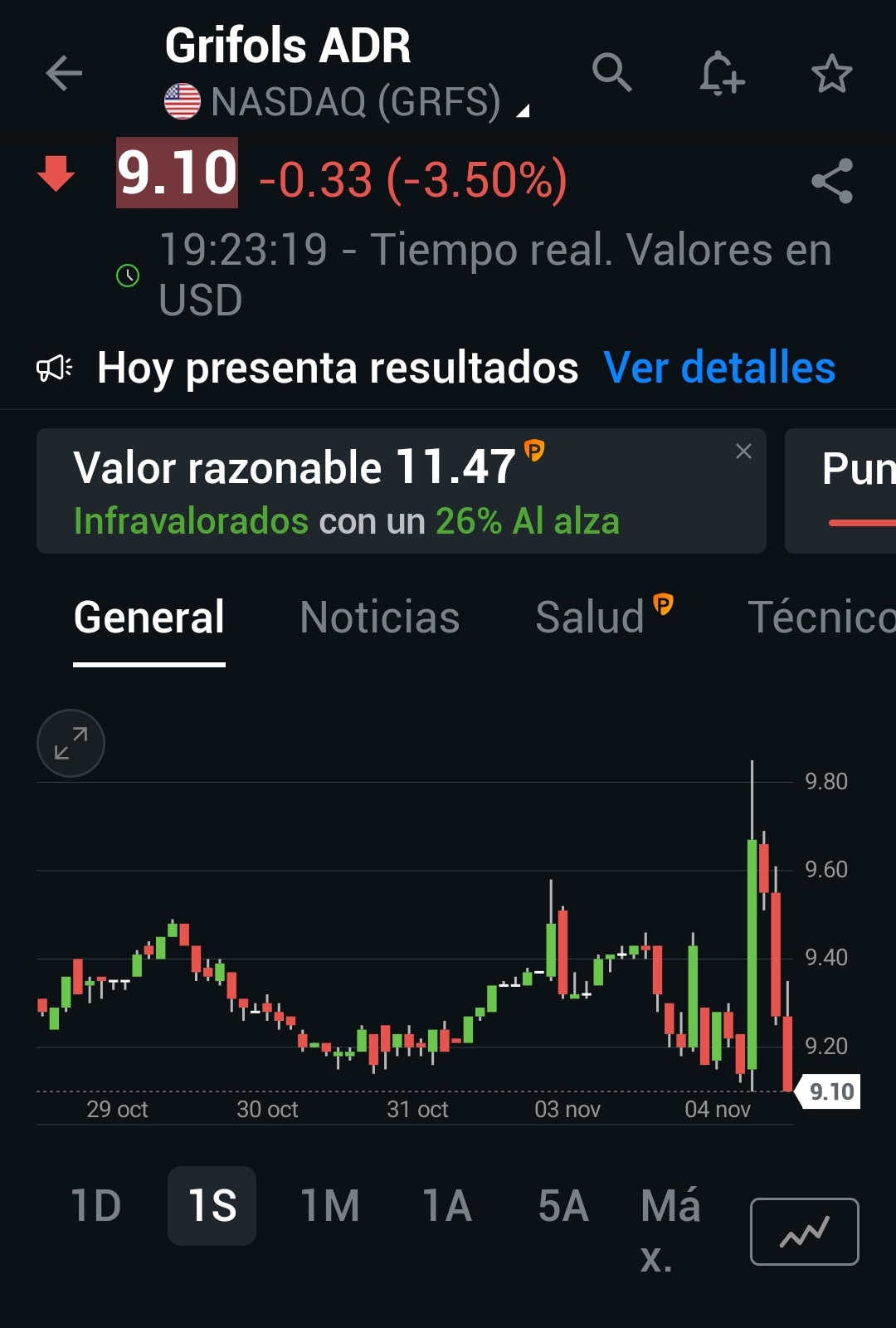The image size is (896, 1328).
Task: Switch timeframe to 1M
Action: 328,1207
